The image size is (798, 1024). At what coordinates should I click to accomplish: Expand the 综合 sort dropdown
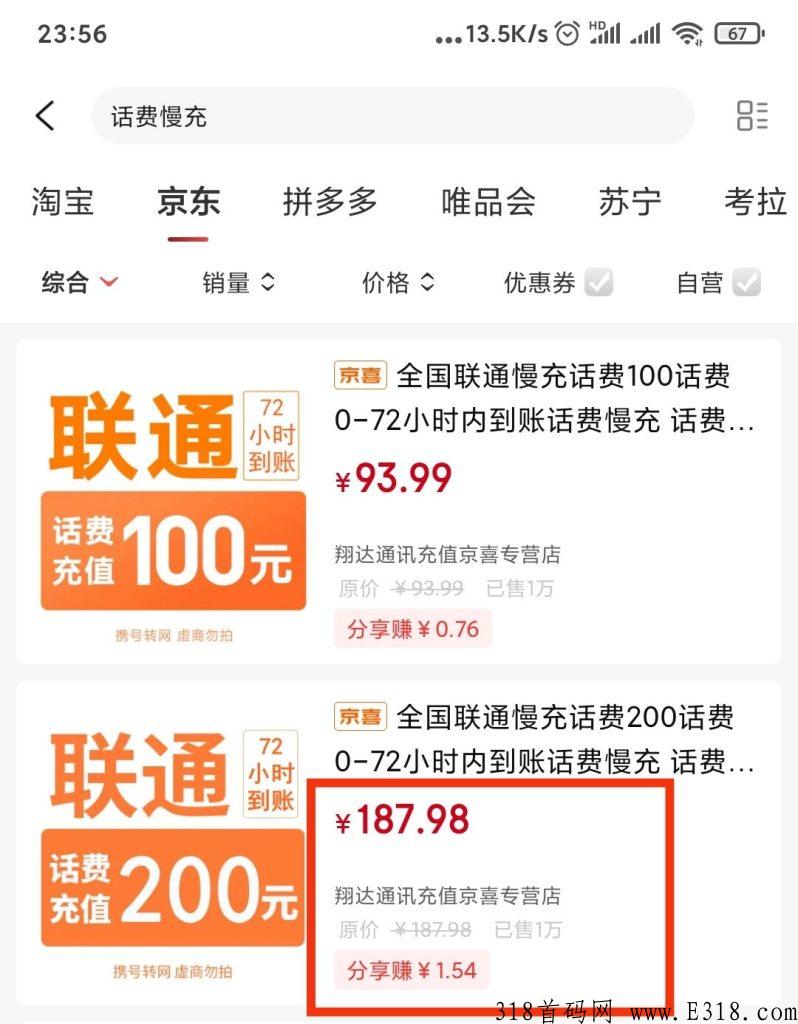point(80,283)
